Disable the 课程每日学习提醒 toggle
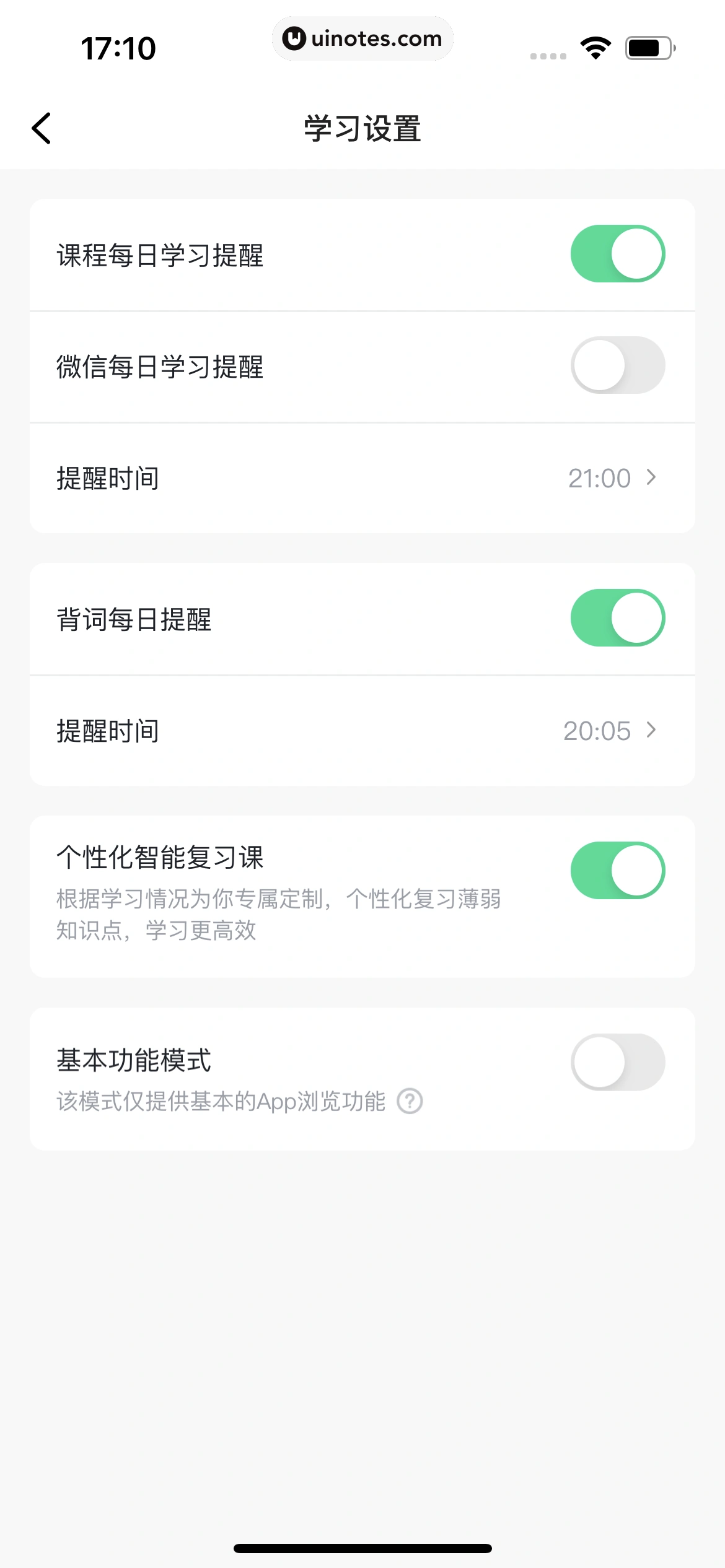725x1568 pixels. (x=618, y=253)
